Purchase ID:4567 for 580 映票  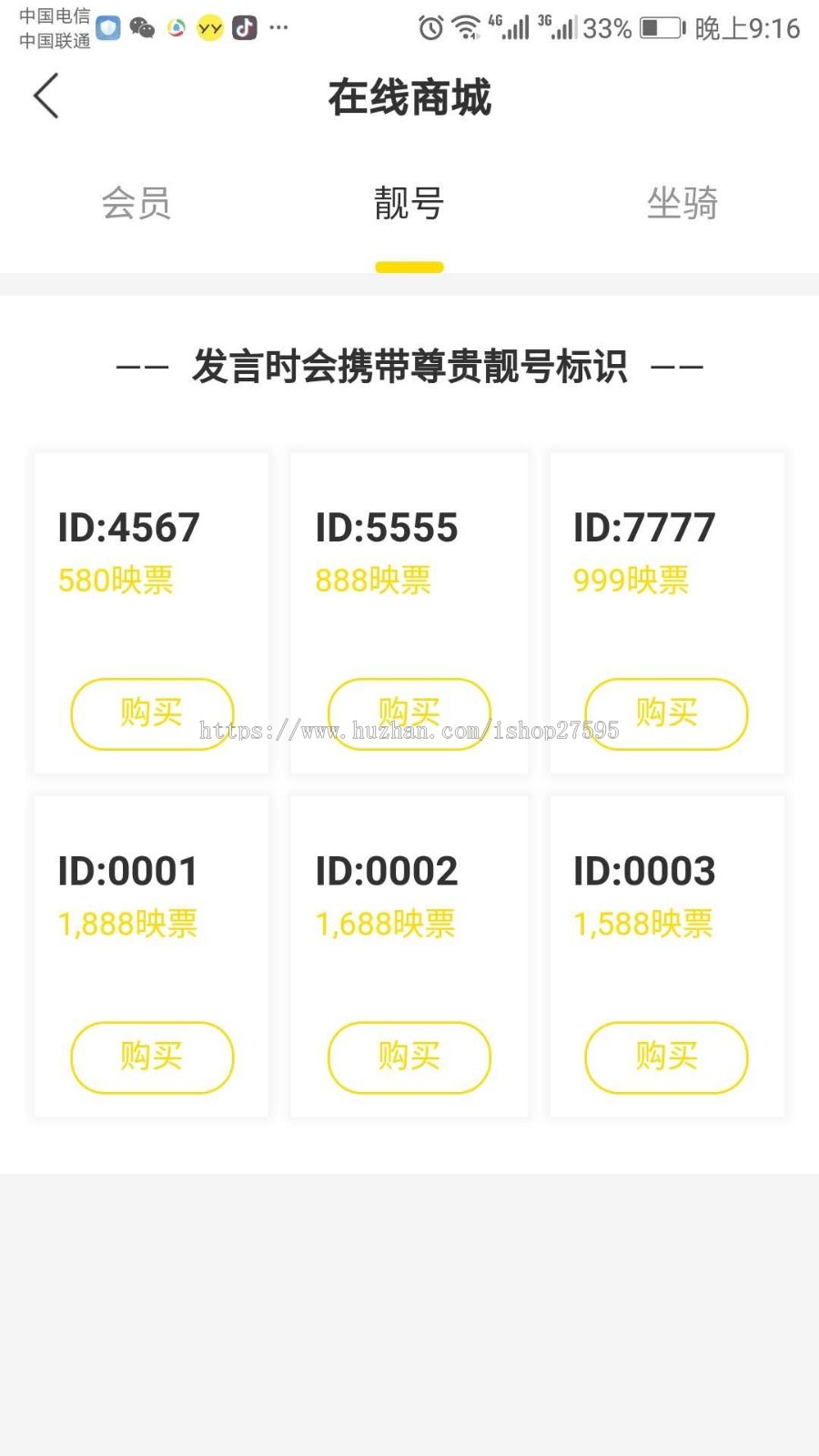(151, 714)
